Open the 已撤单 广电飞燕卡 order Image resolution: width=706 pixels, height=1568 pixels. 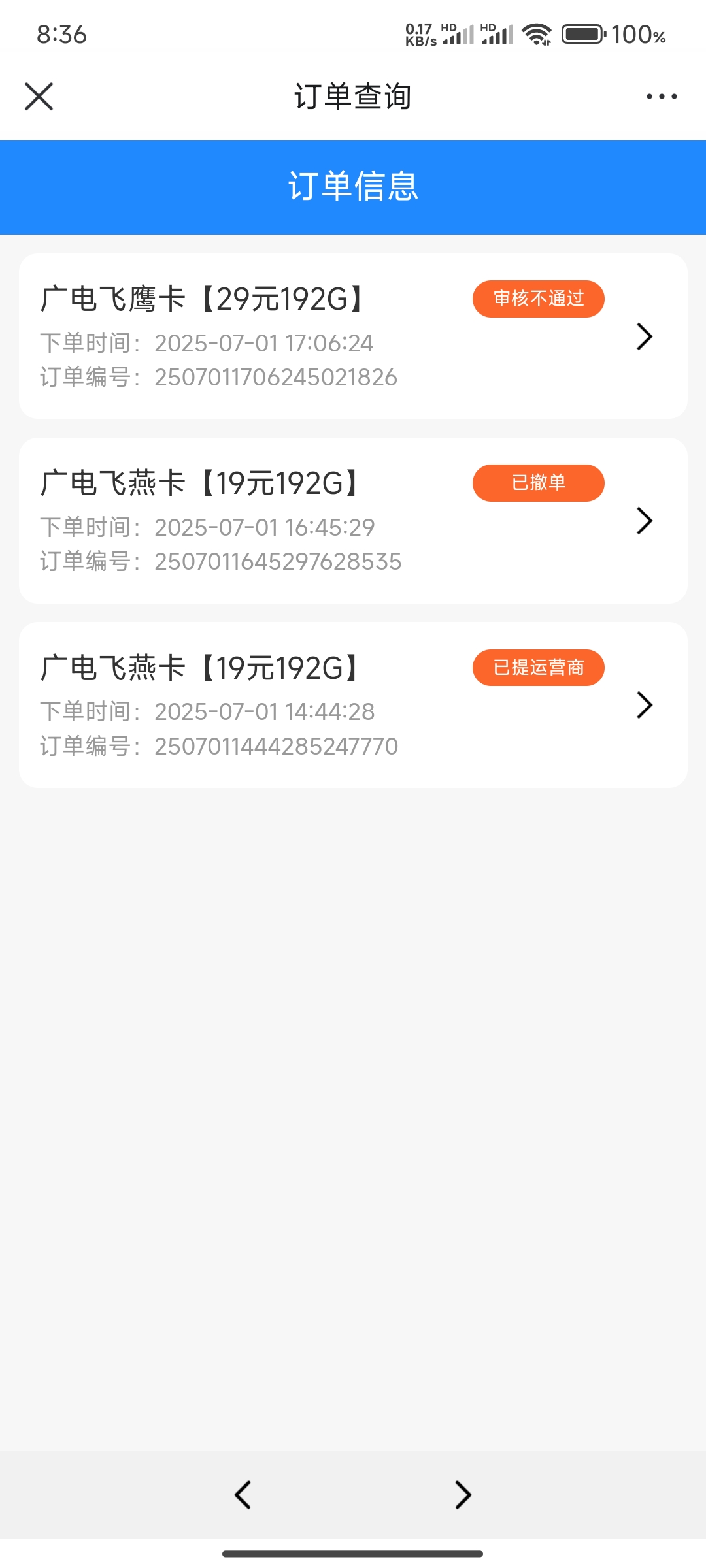click(x=353, y=521)
